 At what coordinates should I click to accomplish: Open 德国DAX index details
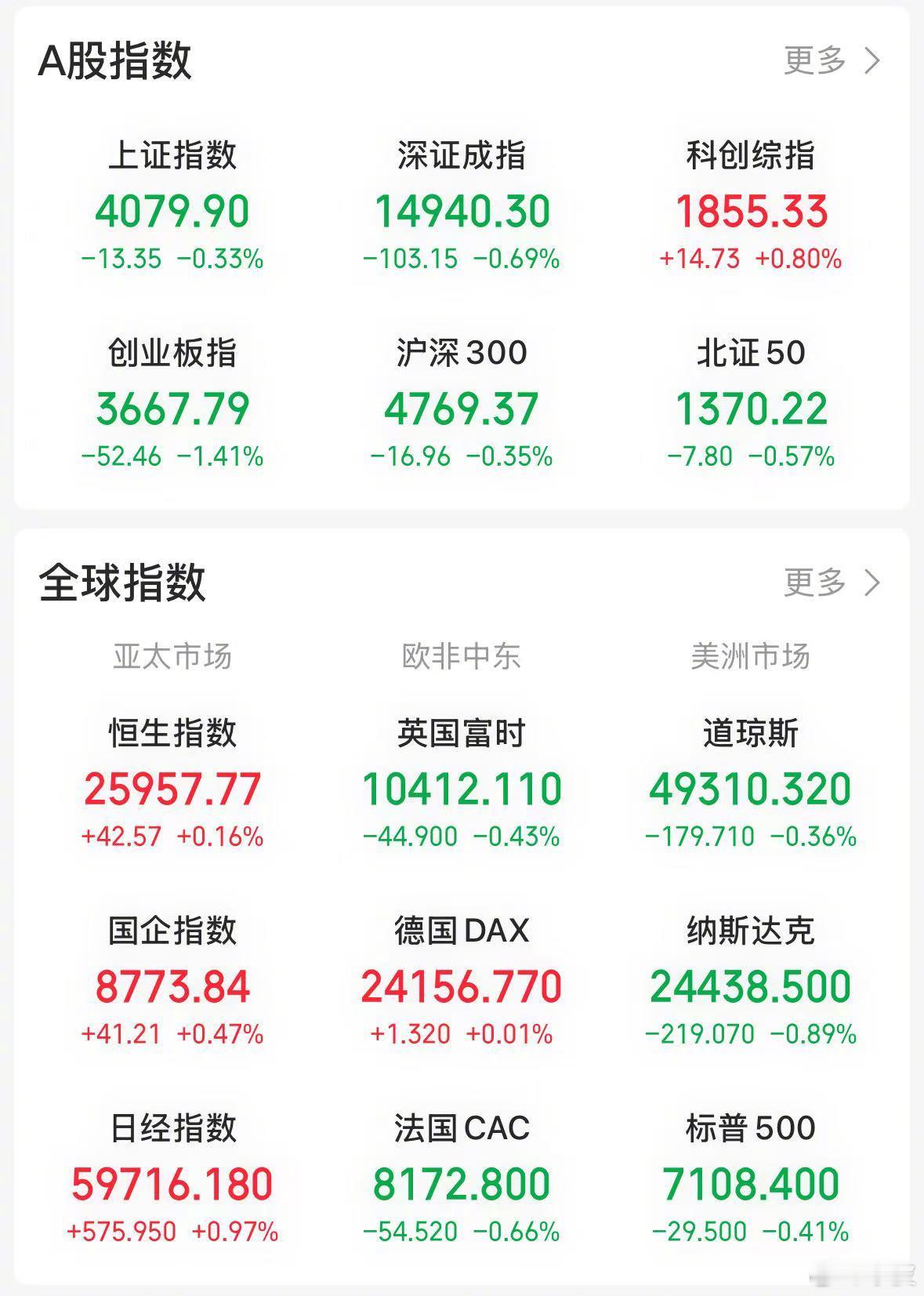click(x=462, y=984)
